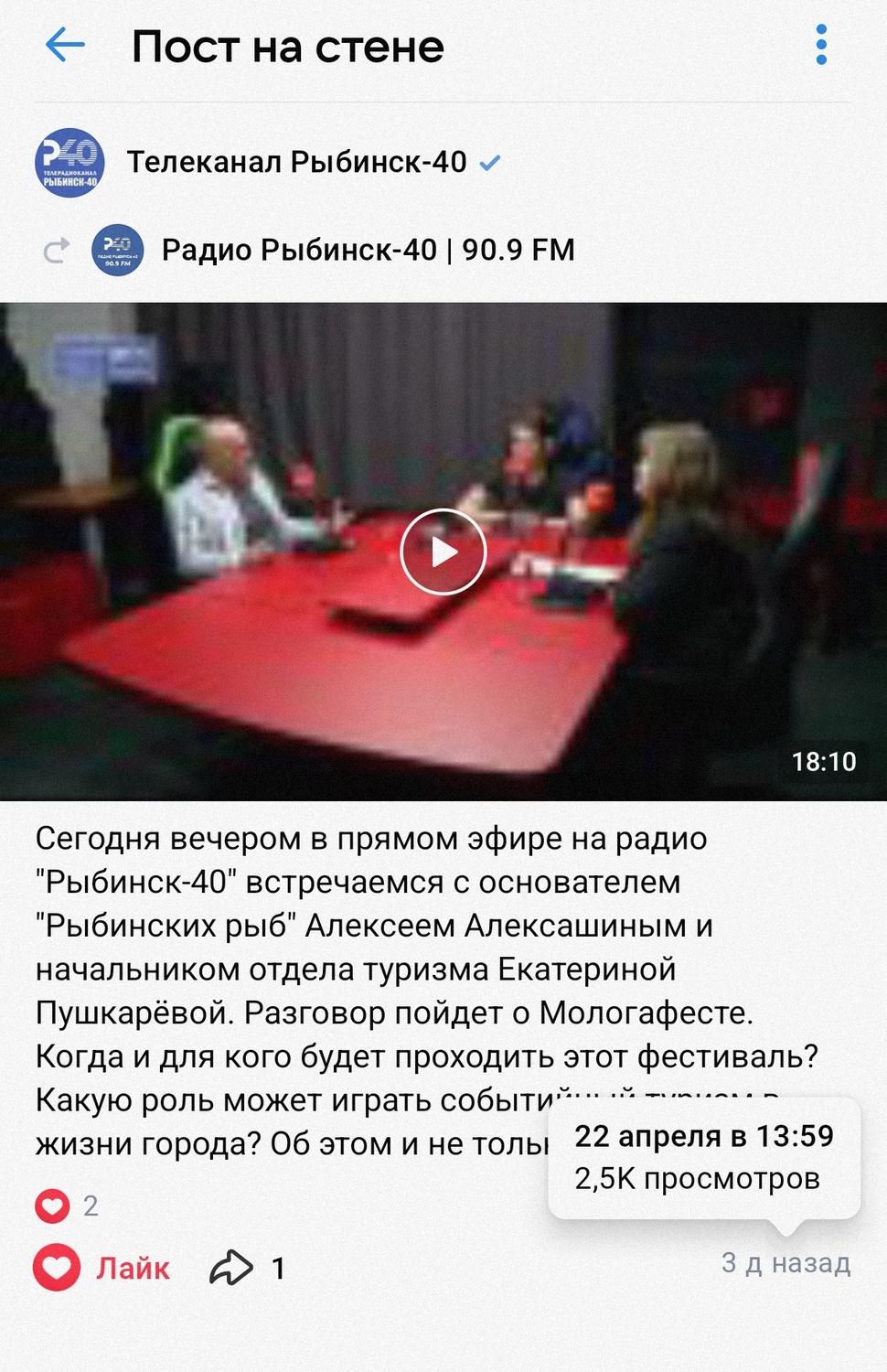Image resolution: width=887 pixels, height=1372 pixels.
Task: Play the 18:10 video
Action: pos(443,552)
